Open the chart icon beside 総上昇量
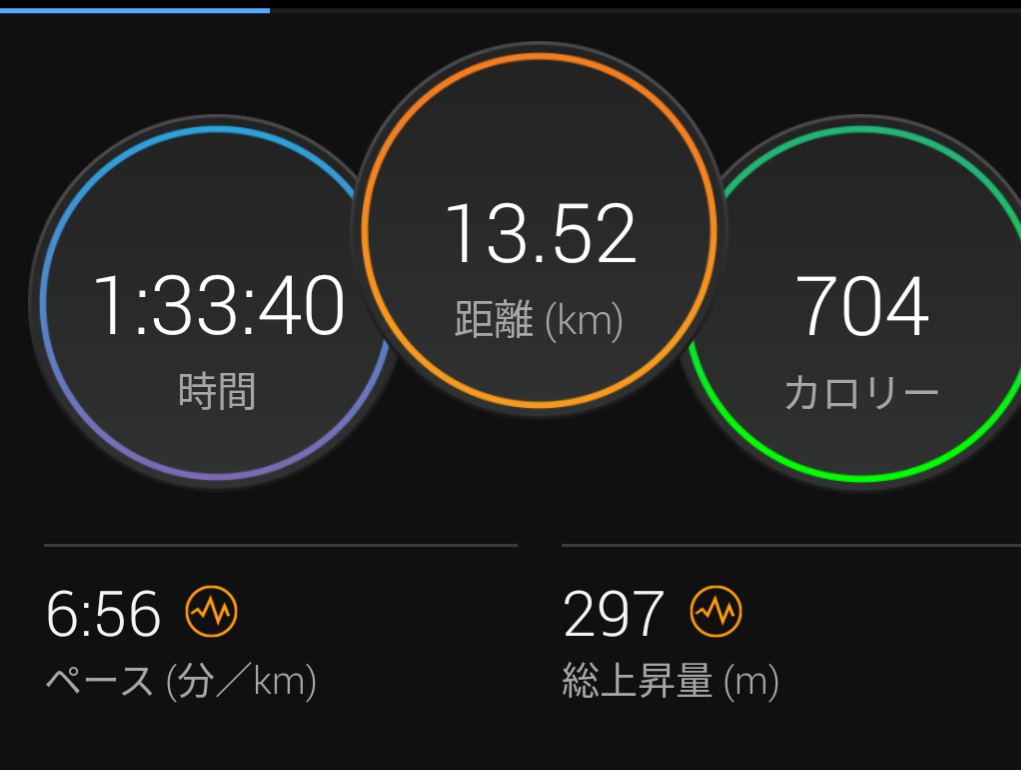The height and width of the screenshot is (770, 1021). pos(716,612)
